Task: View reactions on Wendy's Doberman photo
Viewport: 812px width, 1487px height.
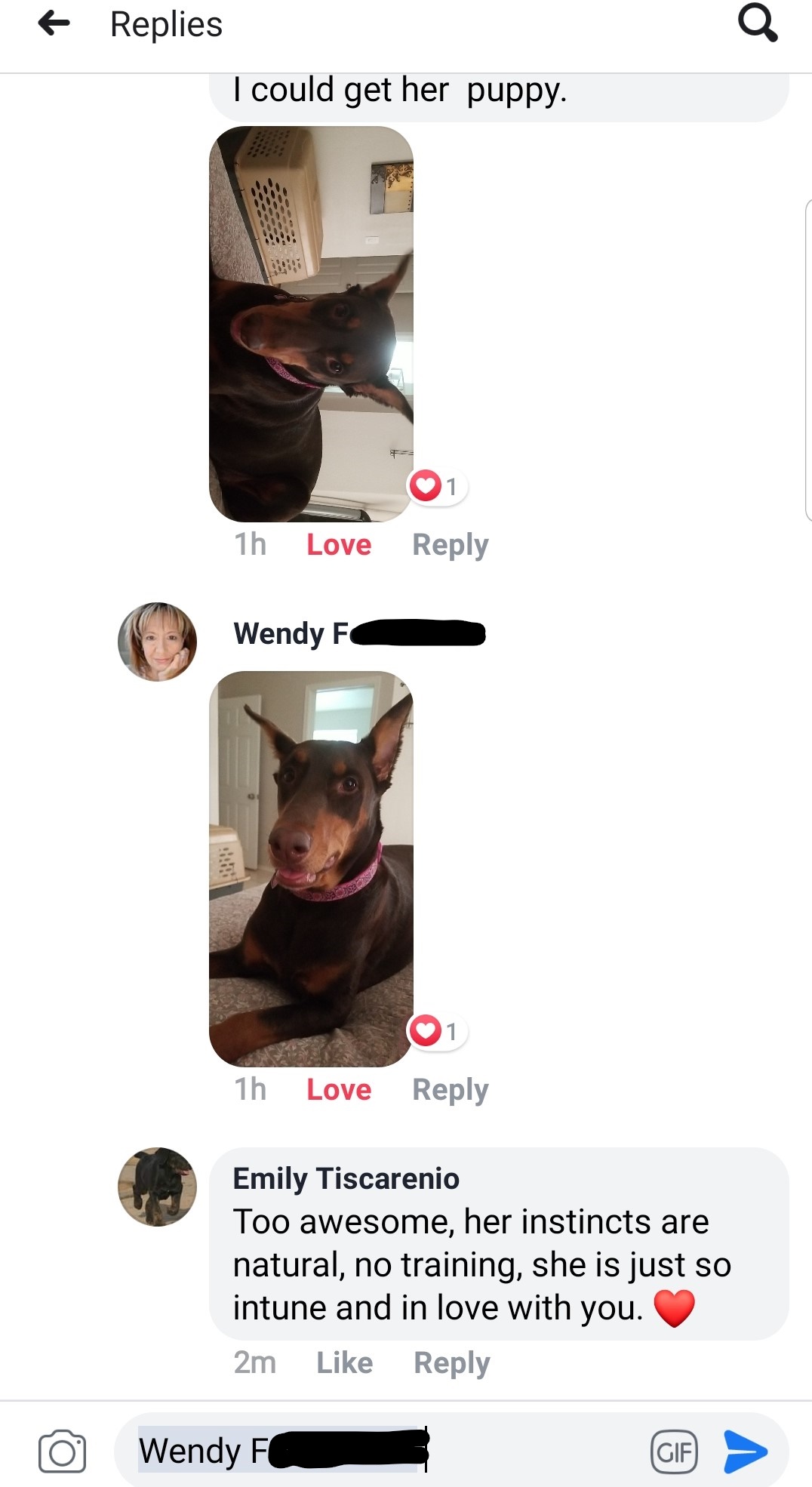Action: coord(437,1031)
